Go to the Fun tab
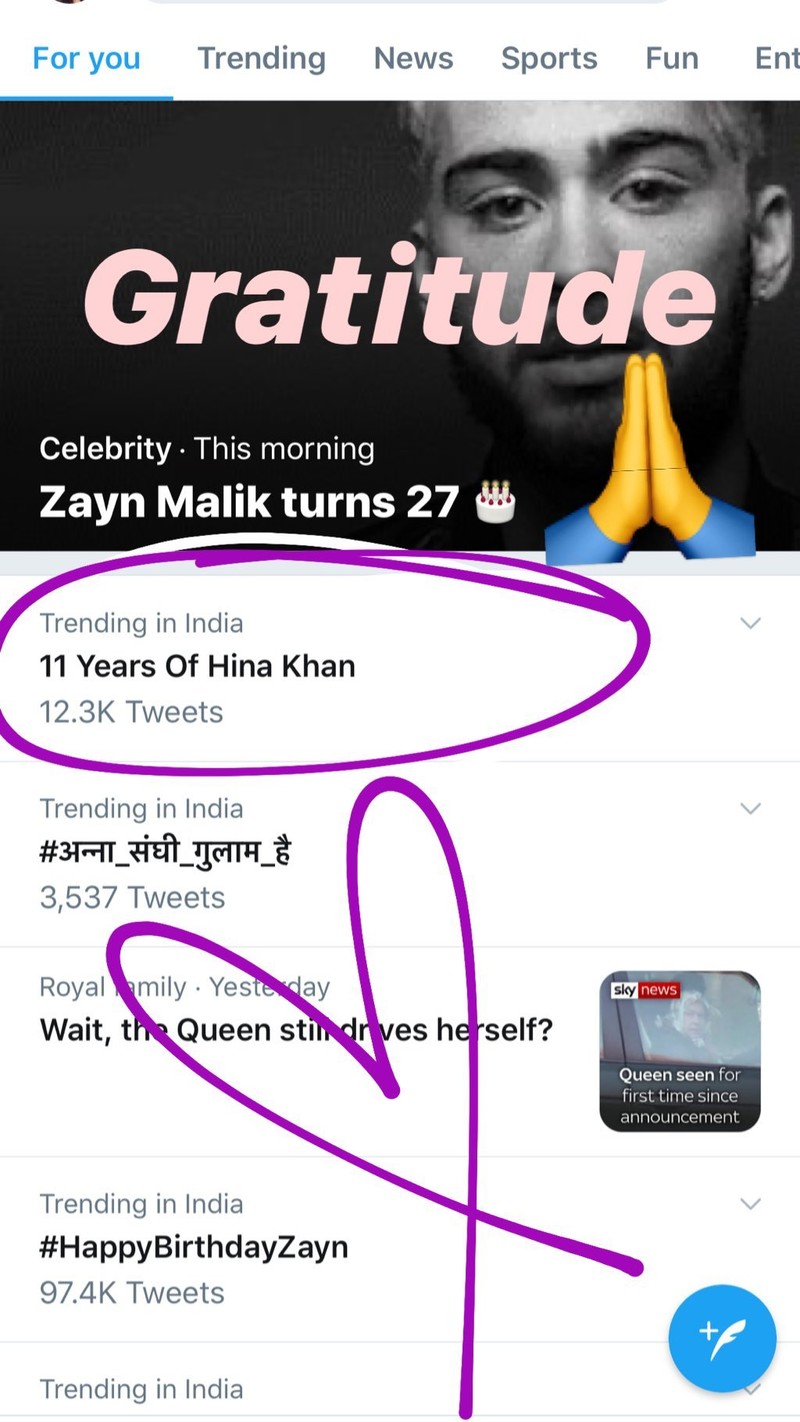Viewport: 800px width, 1422px height. [672, 58]
